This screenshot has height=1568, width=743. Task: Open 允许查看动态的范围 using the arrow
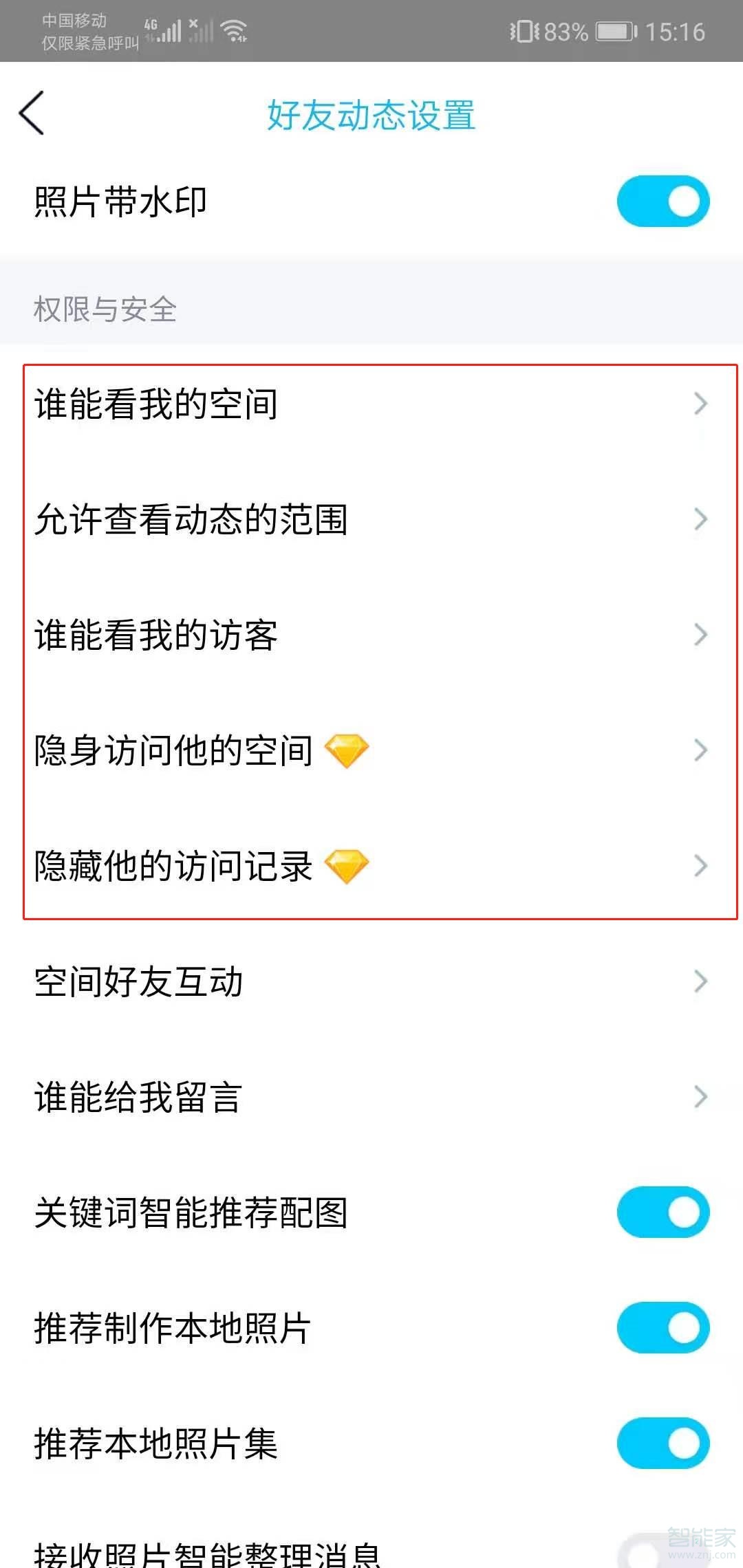[x=700, y=521]
